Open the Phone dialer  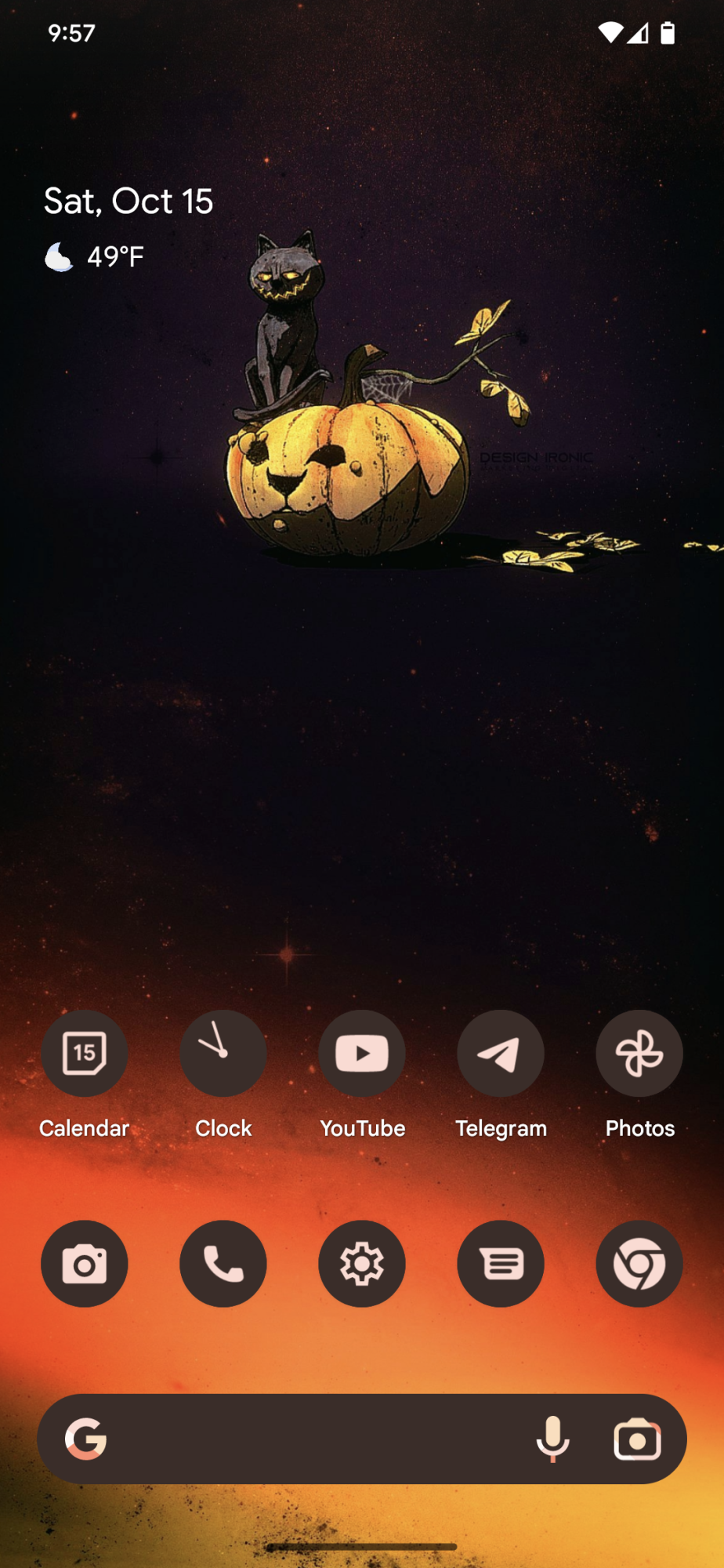(x=223, y=1263)
